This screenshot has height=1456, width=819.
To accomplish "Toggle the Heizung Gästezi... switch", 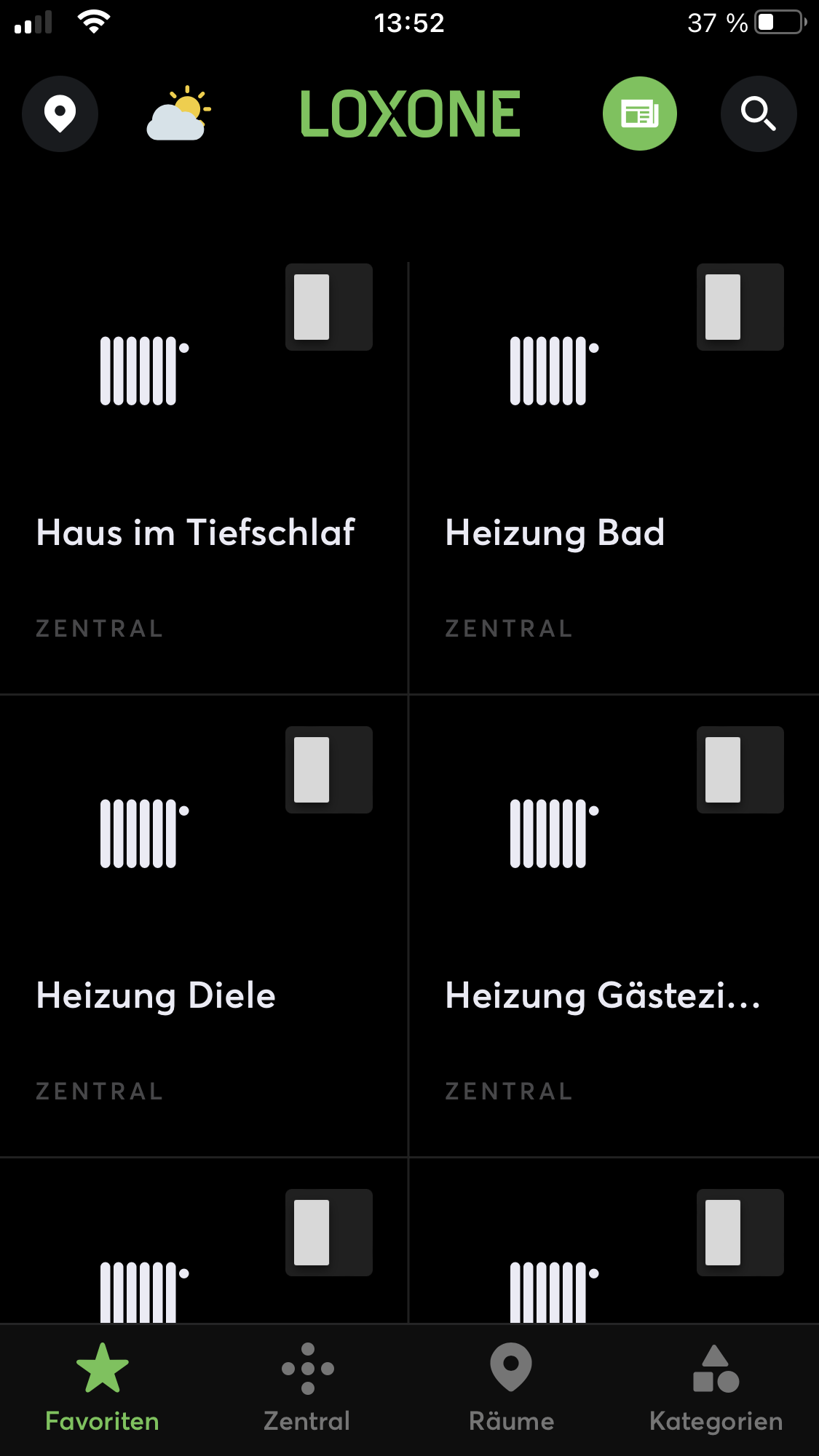I will [740, 770].
